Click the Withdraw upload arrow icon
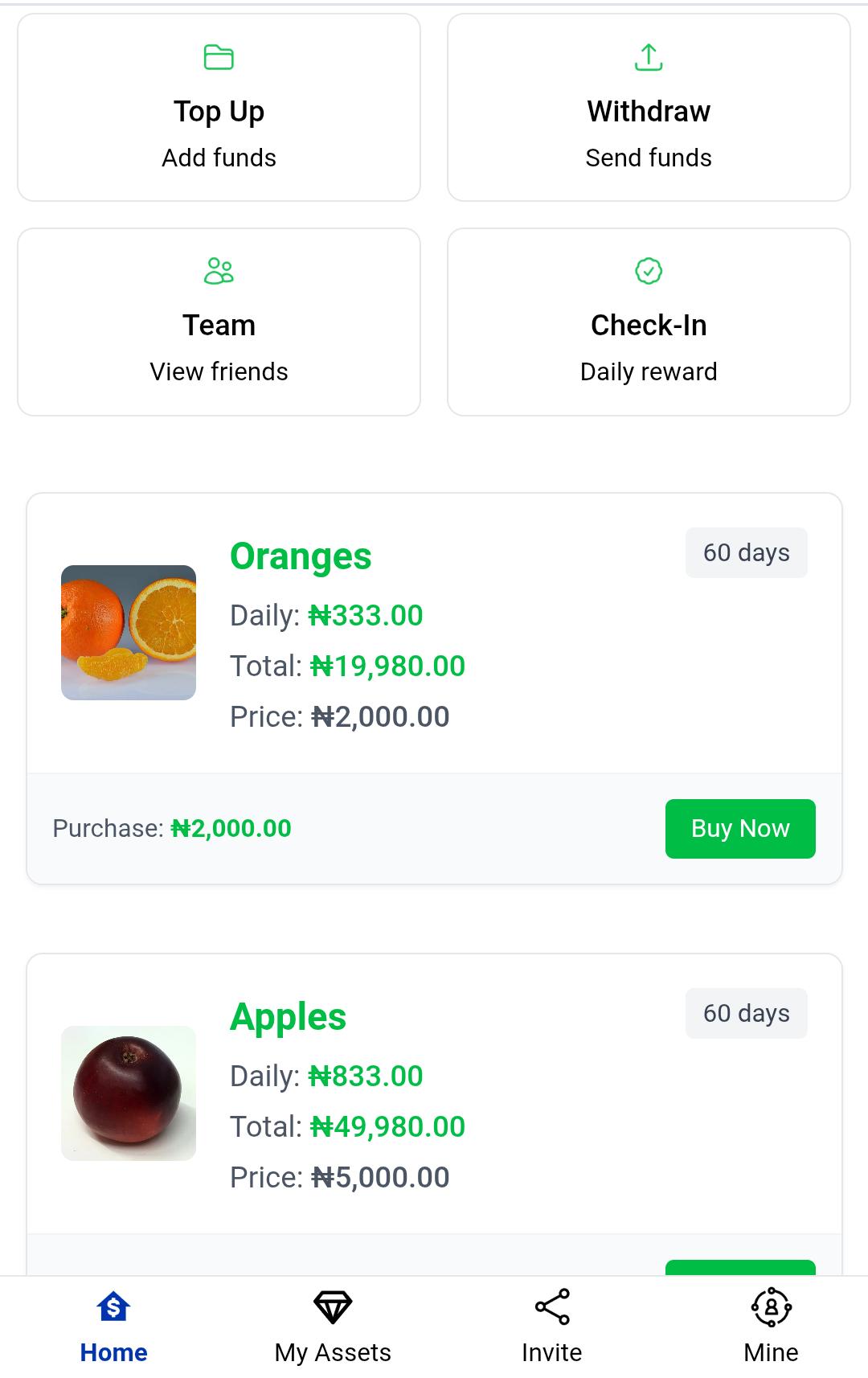The image size is (868, 1378). pos(648,56)
